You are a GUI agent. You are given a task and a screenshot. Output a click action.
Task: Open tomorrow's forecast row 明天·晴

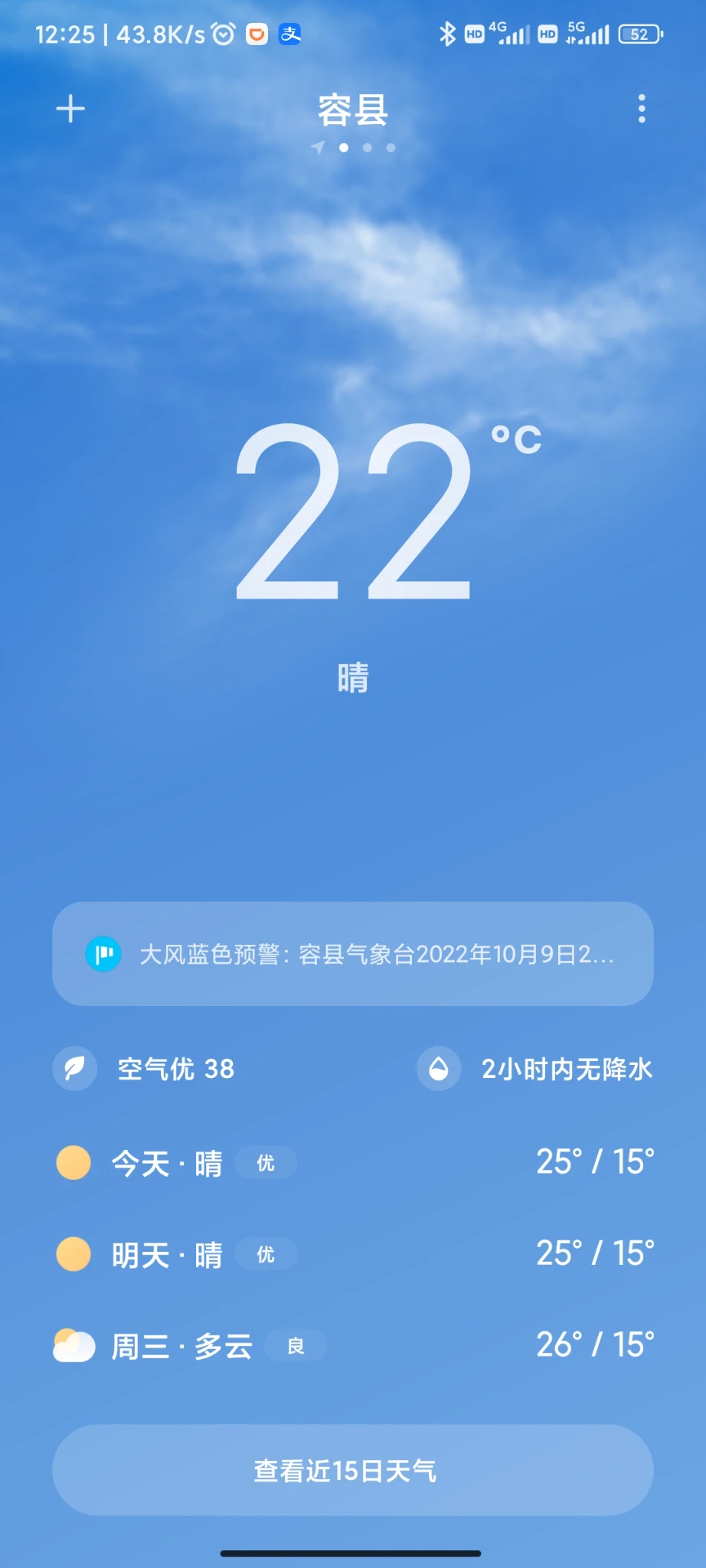click(x=353, y=1253)
